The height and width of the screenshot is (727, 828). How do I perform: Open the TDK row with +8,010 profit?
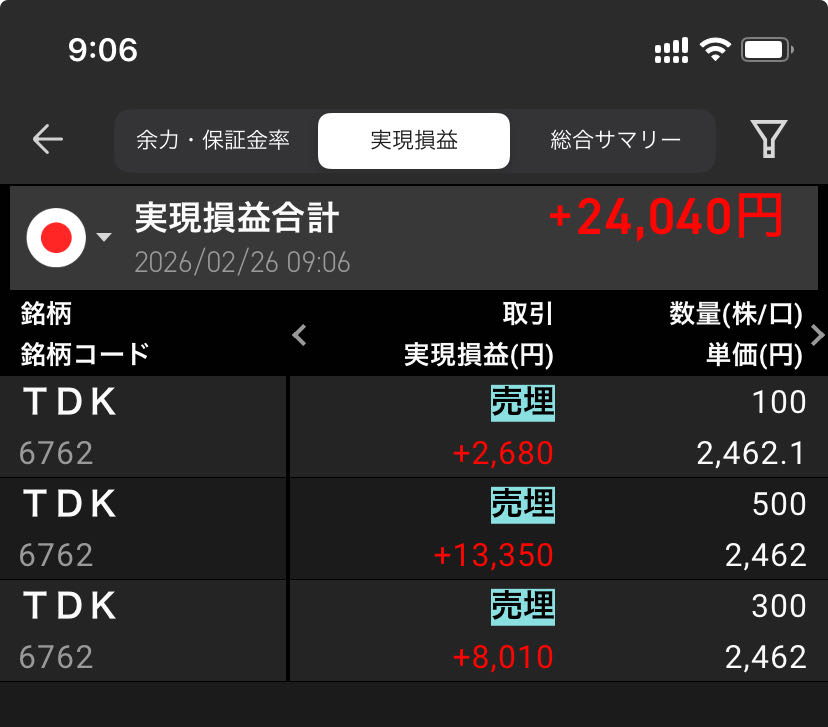point(414,631)
